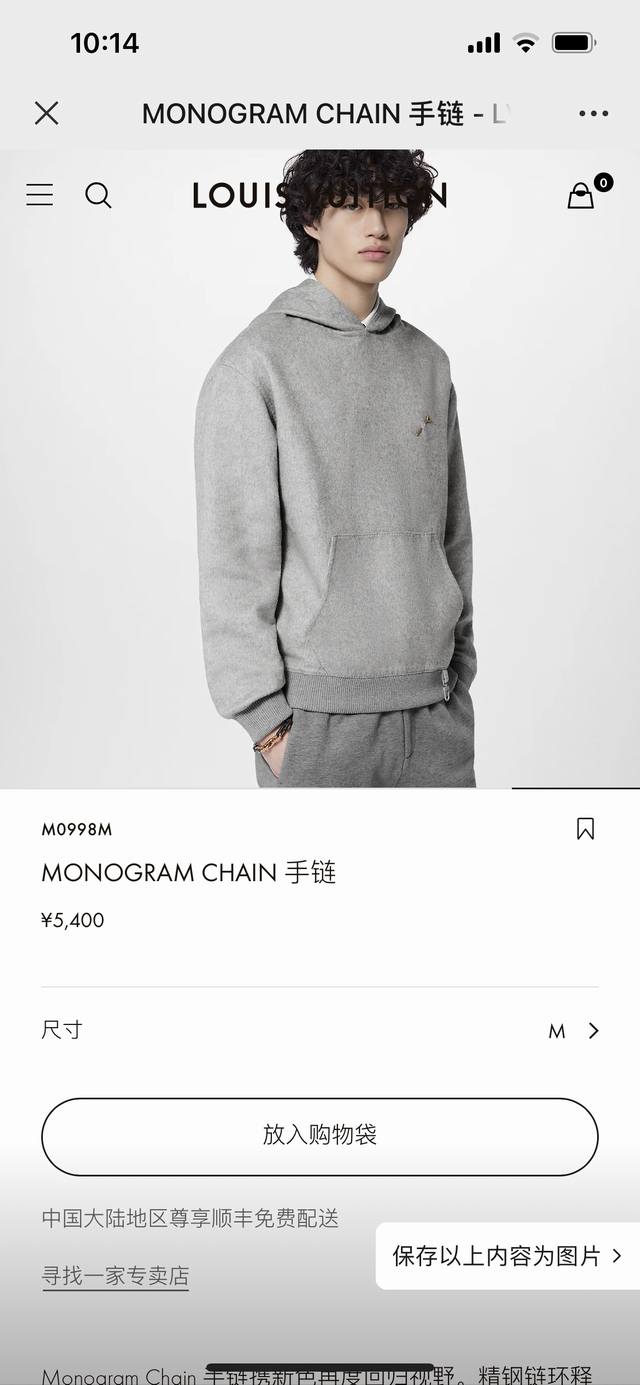Tap 放入购物袋 to add to bag
Screen dimensions: 640x1385
[320, 1136]
